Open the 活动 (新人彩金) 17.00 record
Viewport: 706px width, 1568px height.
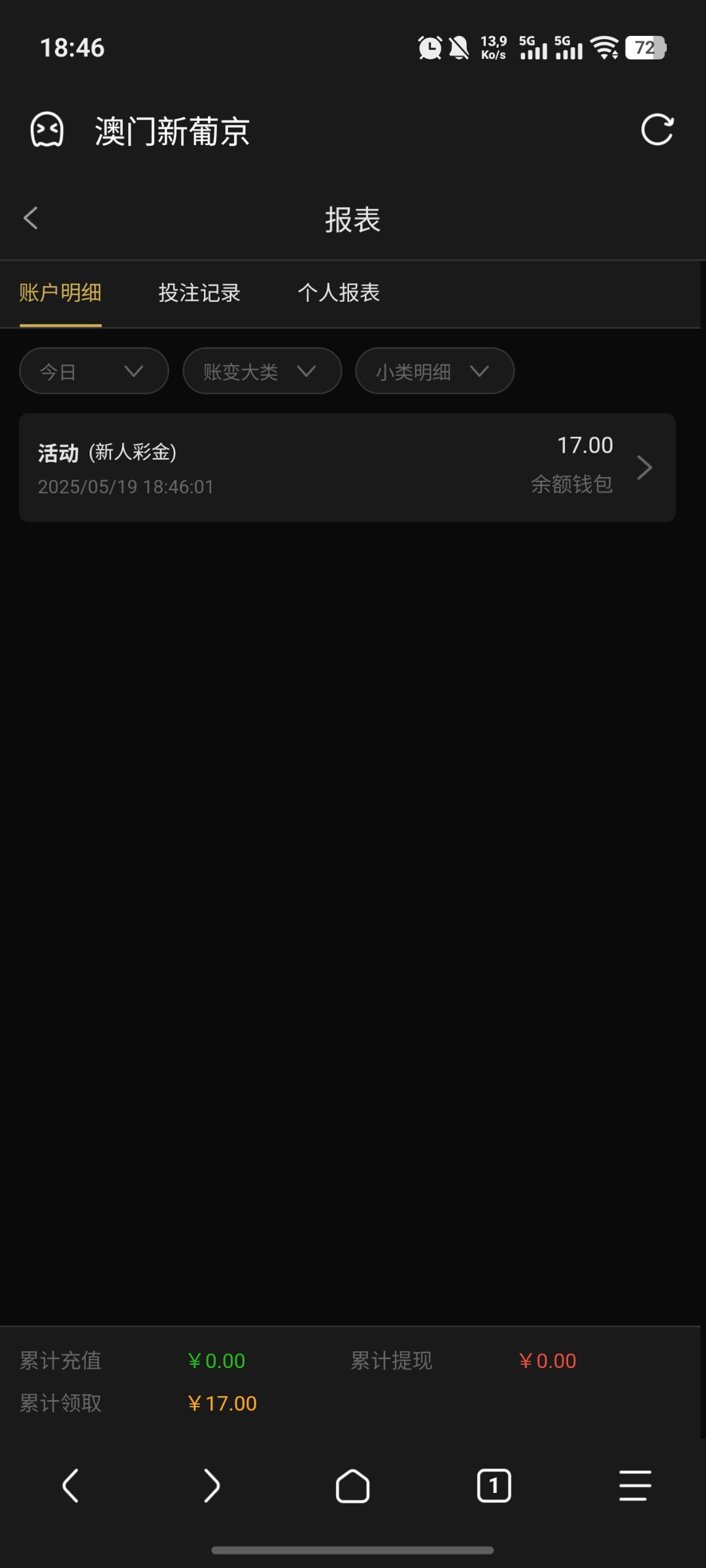pyautogui.click(x=347, y=467)
